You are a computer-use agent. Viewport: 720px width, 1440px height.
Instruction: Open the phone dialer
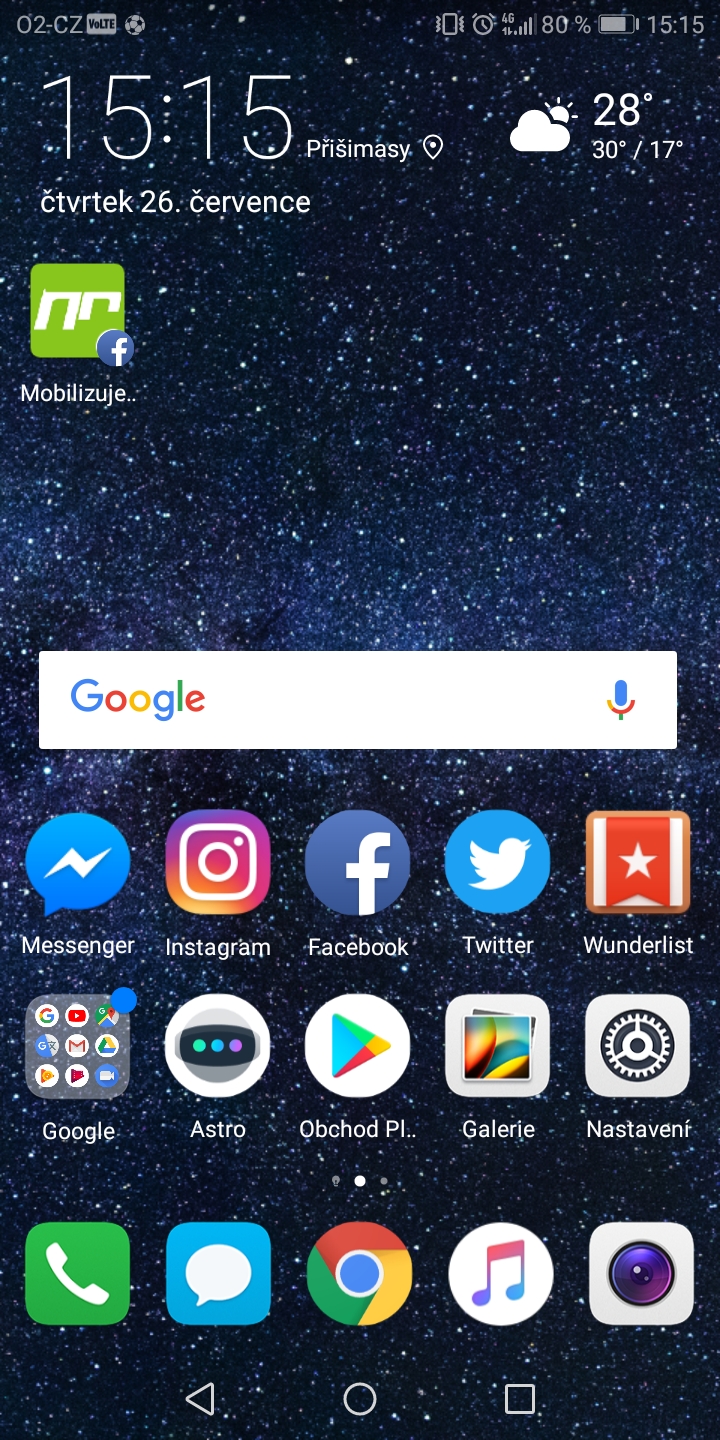[78, 1274]
